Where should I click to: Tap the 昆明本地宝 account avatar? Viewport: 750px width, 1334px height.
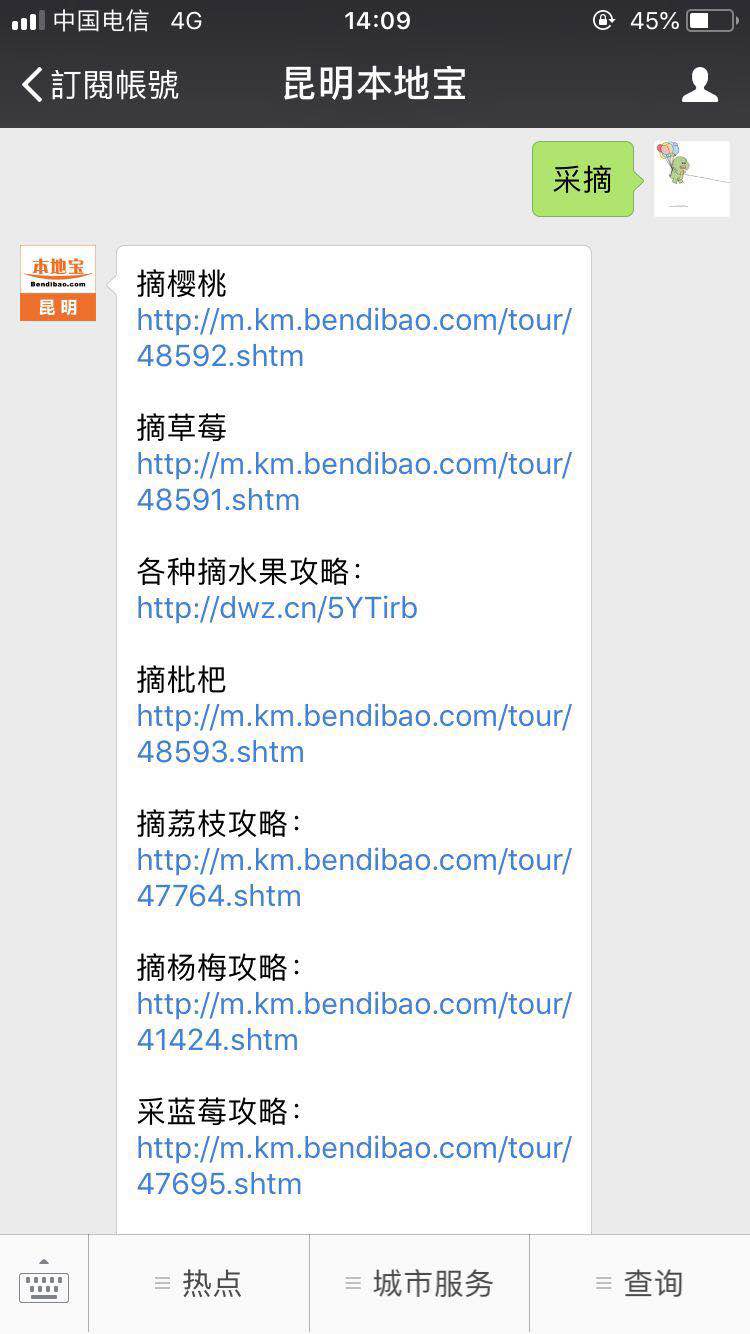coord(58,283)
